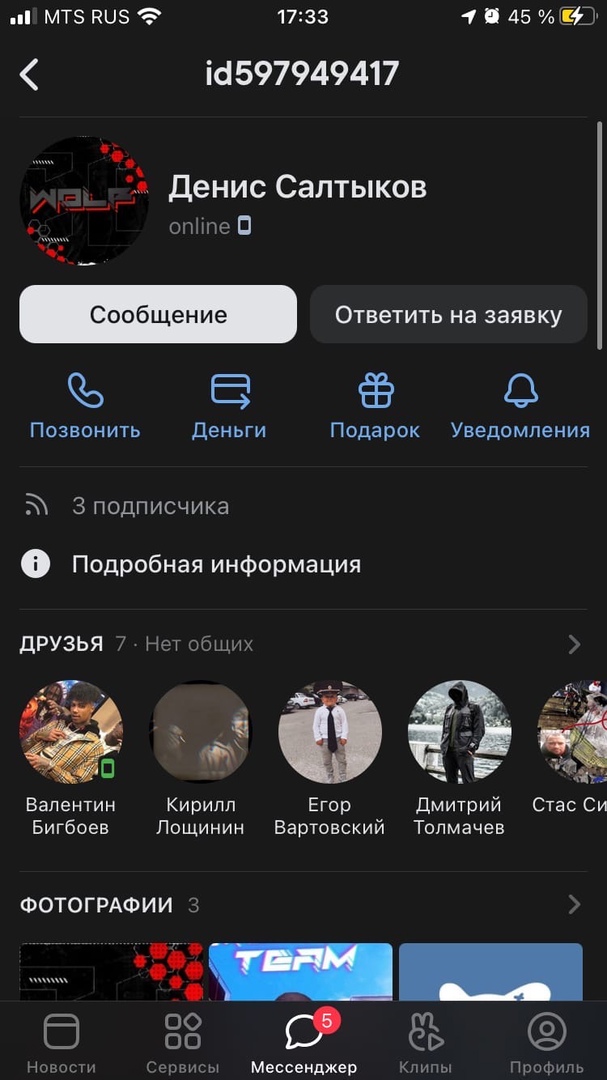Open Подробная информация details
Image resolution: width=607 pixels, height=1080 pixels.
pyautogui.click(x=215, y=564)
